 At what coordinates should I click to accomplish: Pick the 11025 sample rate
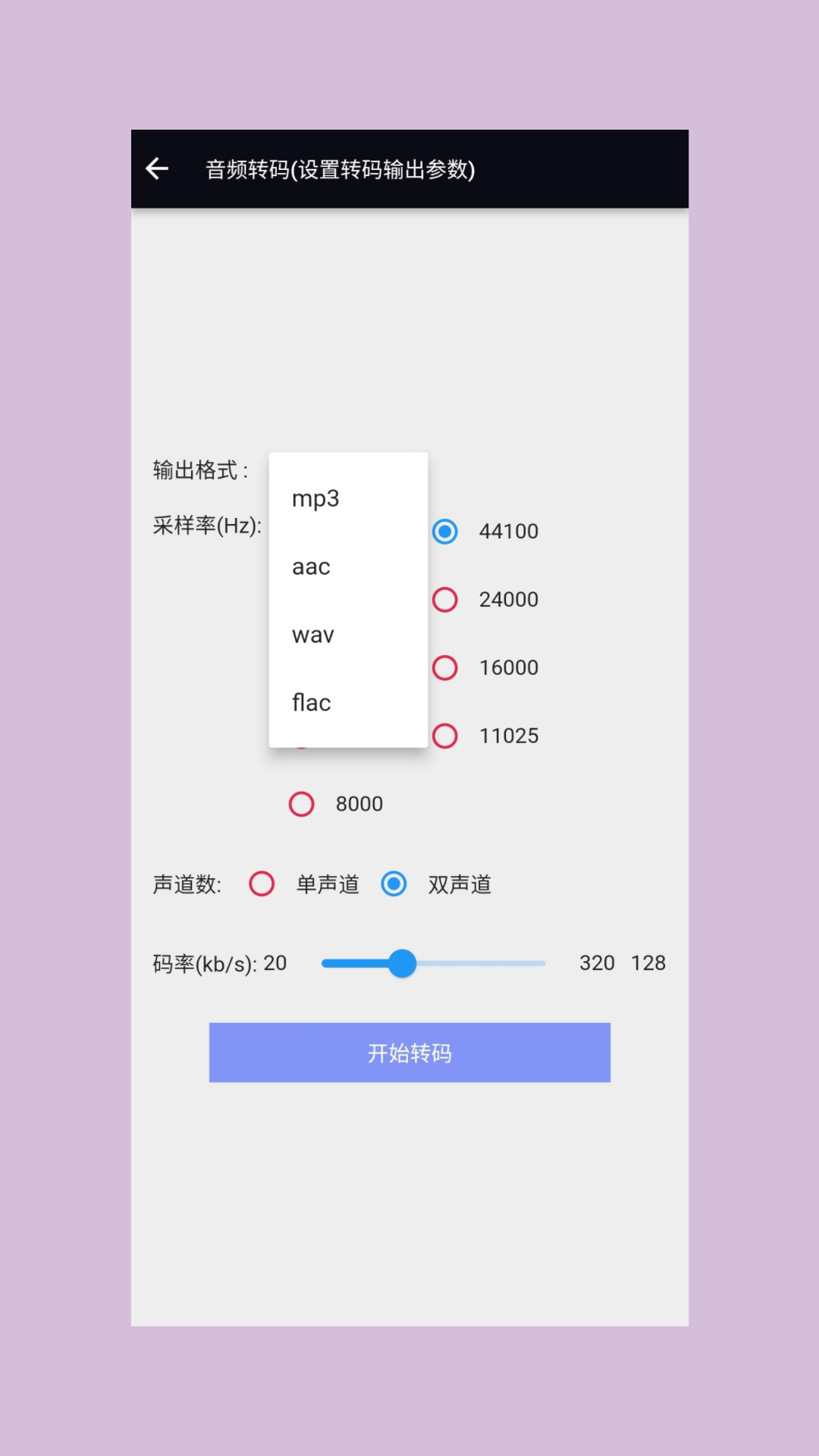pyautogui.click(x=445, y=736)
